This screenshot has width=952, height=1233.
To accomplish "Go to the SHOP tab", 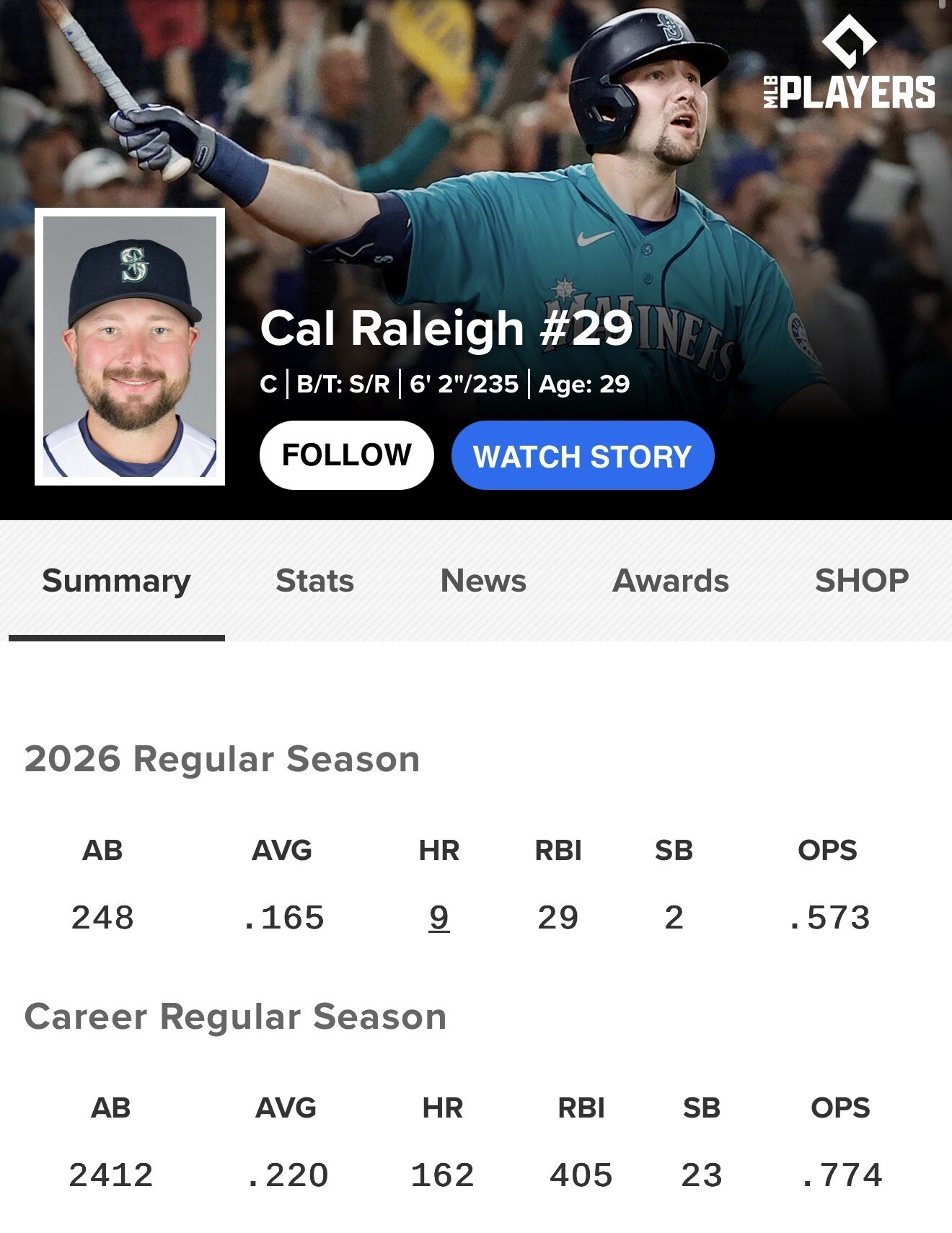I will tap(862, 581).
